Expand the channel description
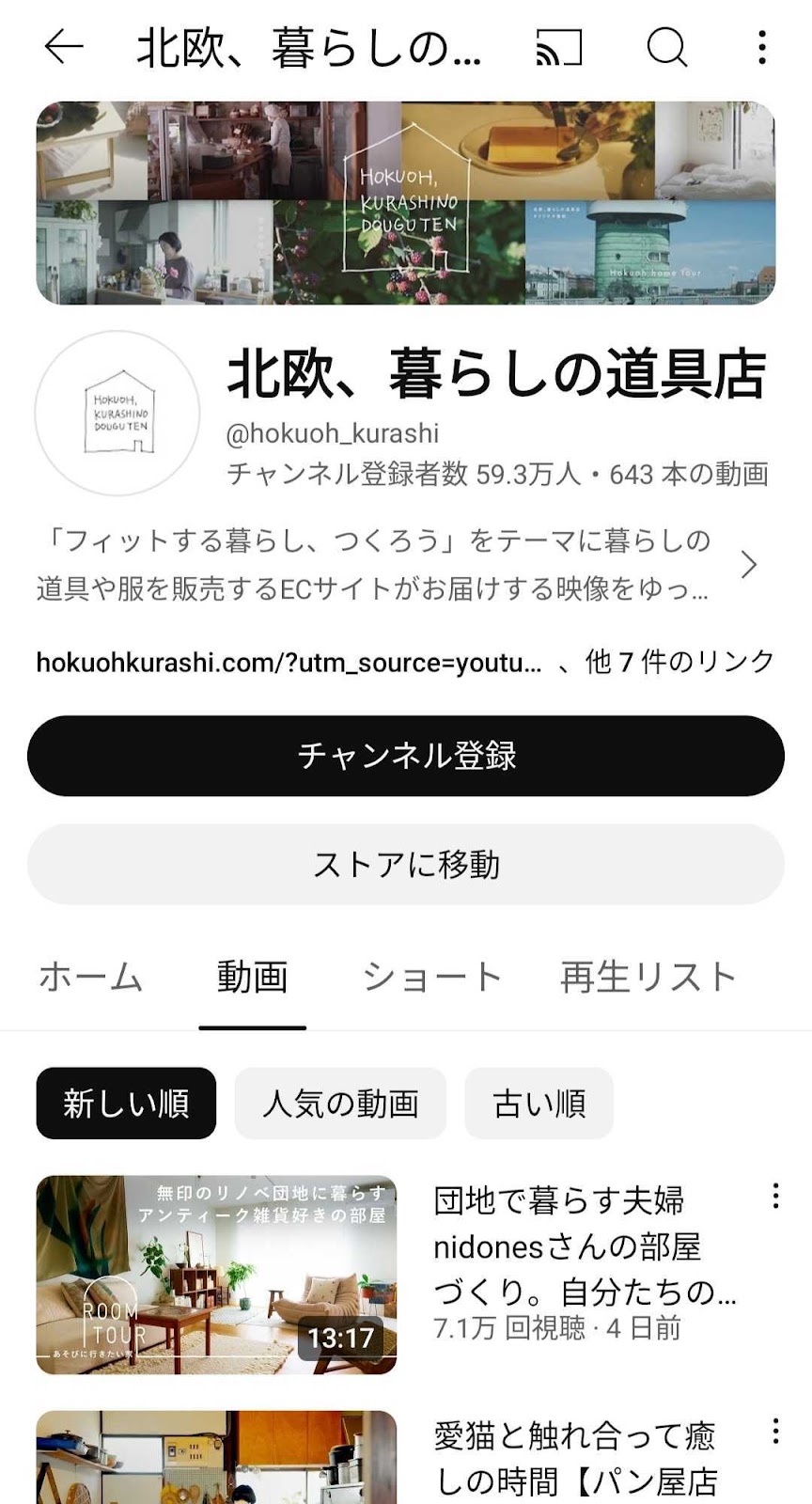The width and height of the screenshot is (812, 1504). pos(748,565)
